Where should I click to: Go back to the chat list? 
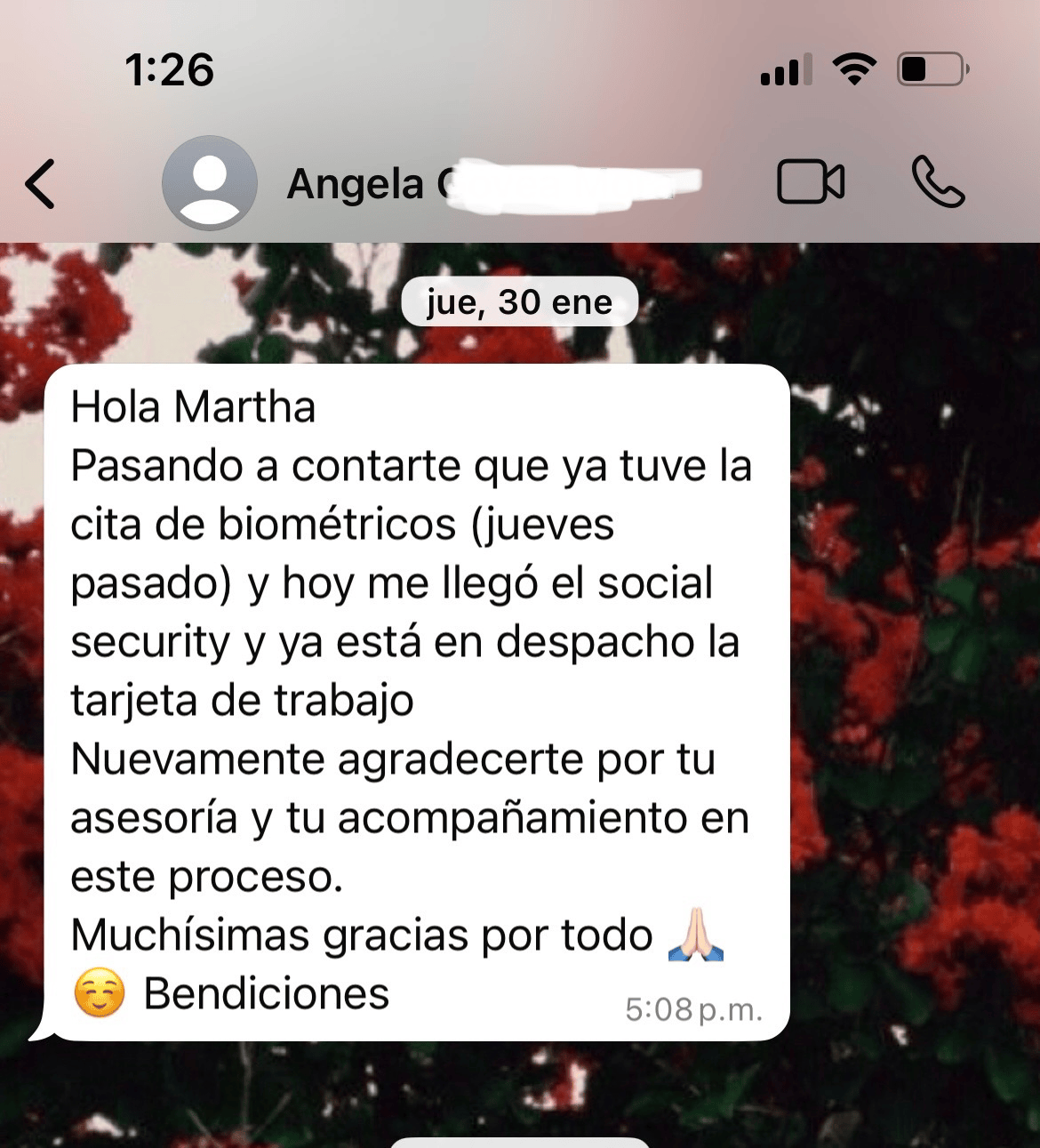coord(41,184)
